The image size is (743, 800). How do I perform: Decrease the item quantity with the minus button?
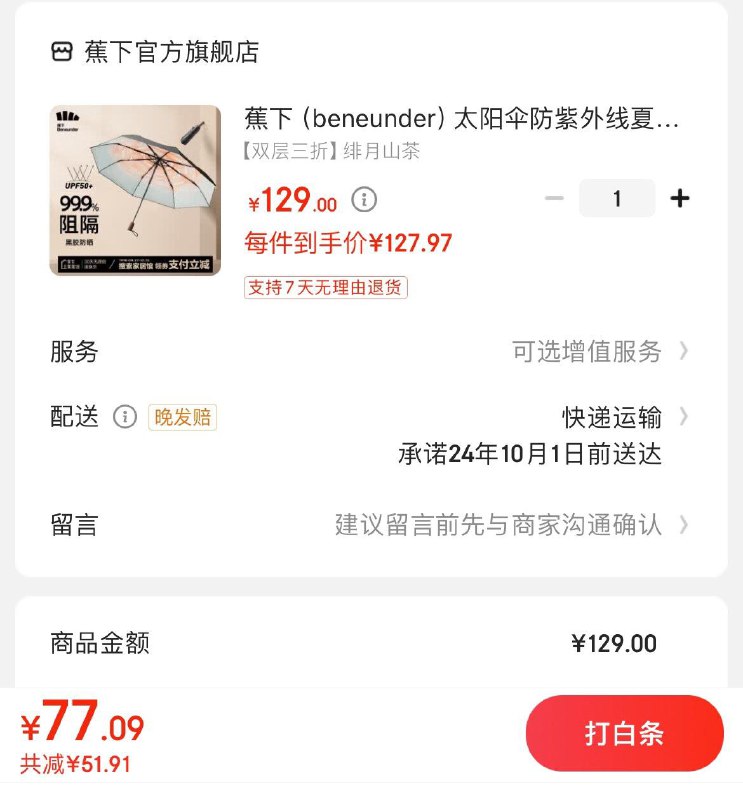pyautogui.click(x=554, y=198)
